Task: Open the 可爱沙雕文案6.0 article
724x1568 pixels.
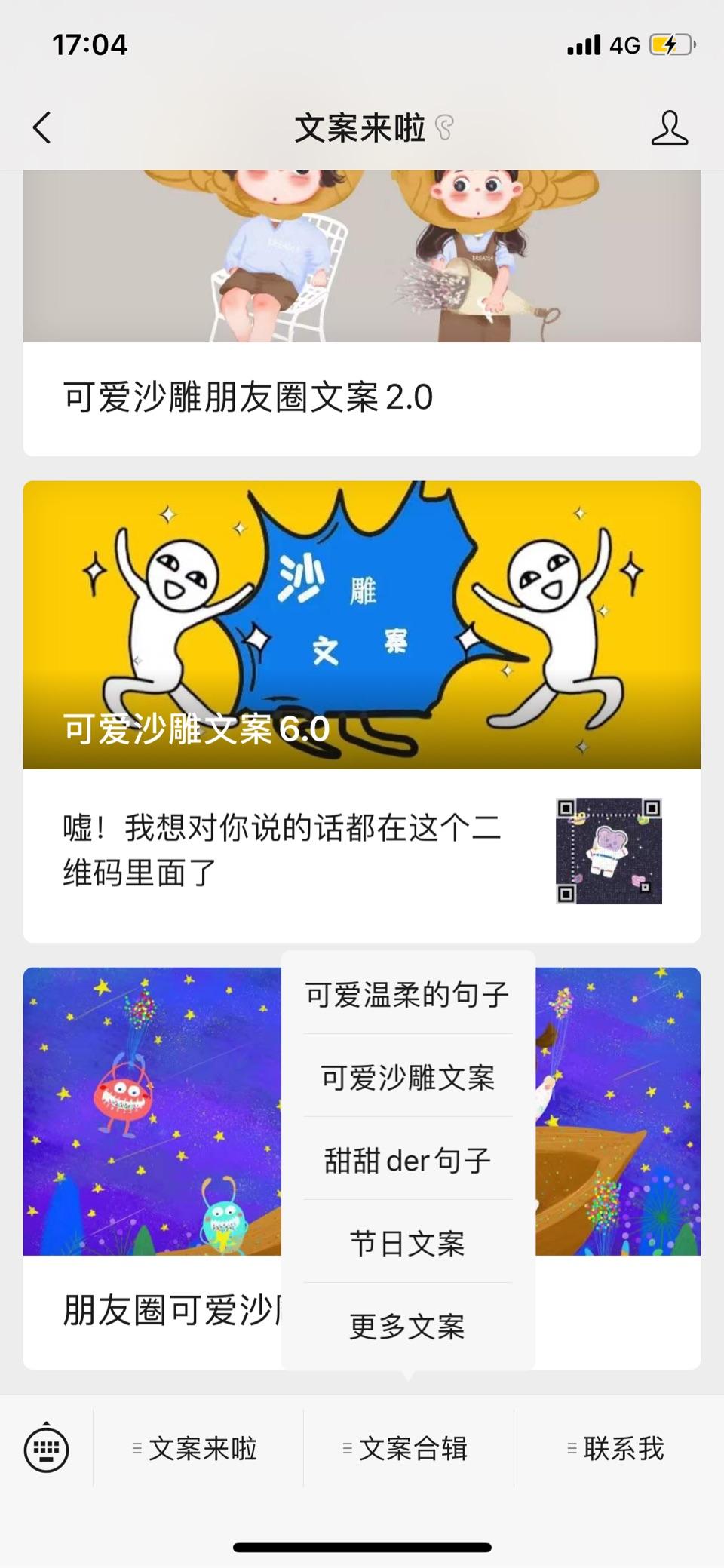Action: tap(362, 624)
